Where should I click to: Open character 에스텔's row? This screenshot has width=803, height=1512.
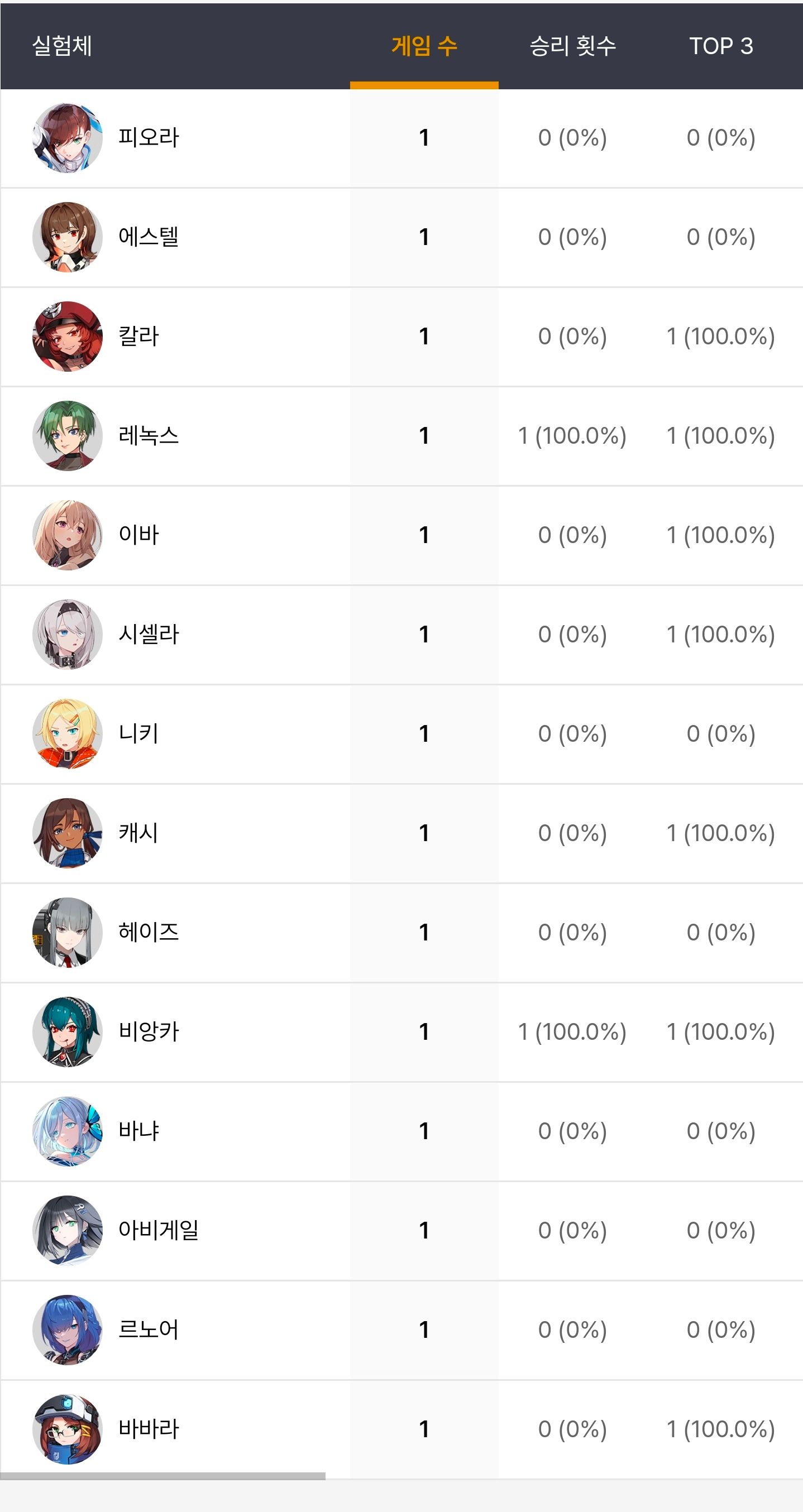(x=401, y=237)
